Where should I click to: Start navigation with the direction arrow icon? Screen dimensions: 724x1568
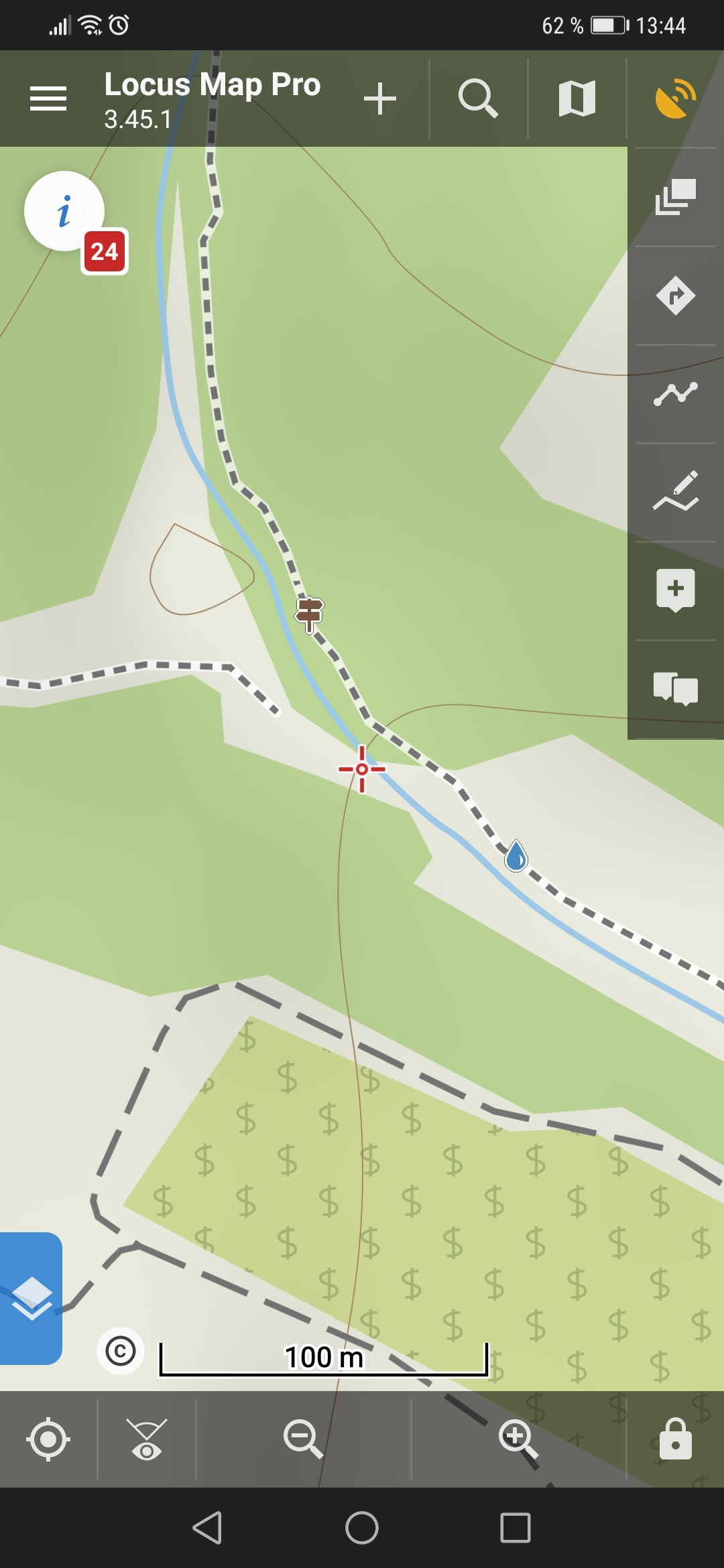(x=675, y=296)
